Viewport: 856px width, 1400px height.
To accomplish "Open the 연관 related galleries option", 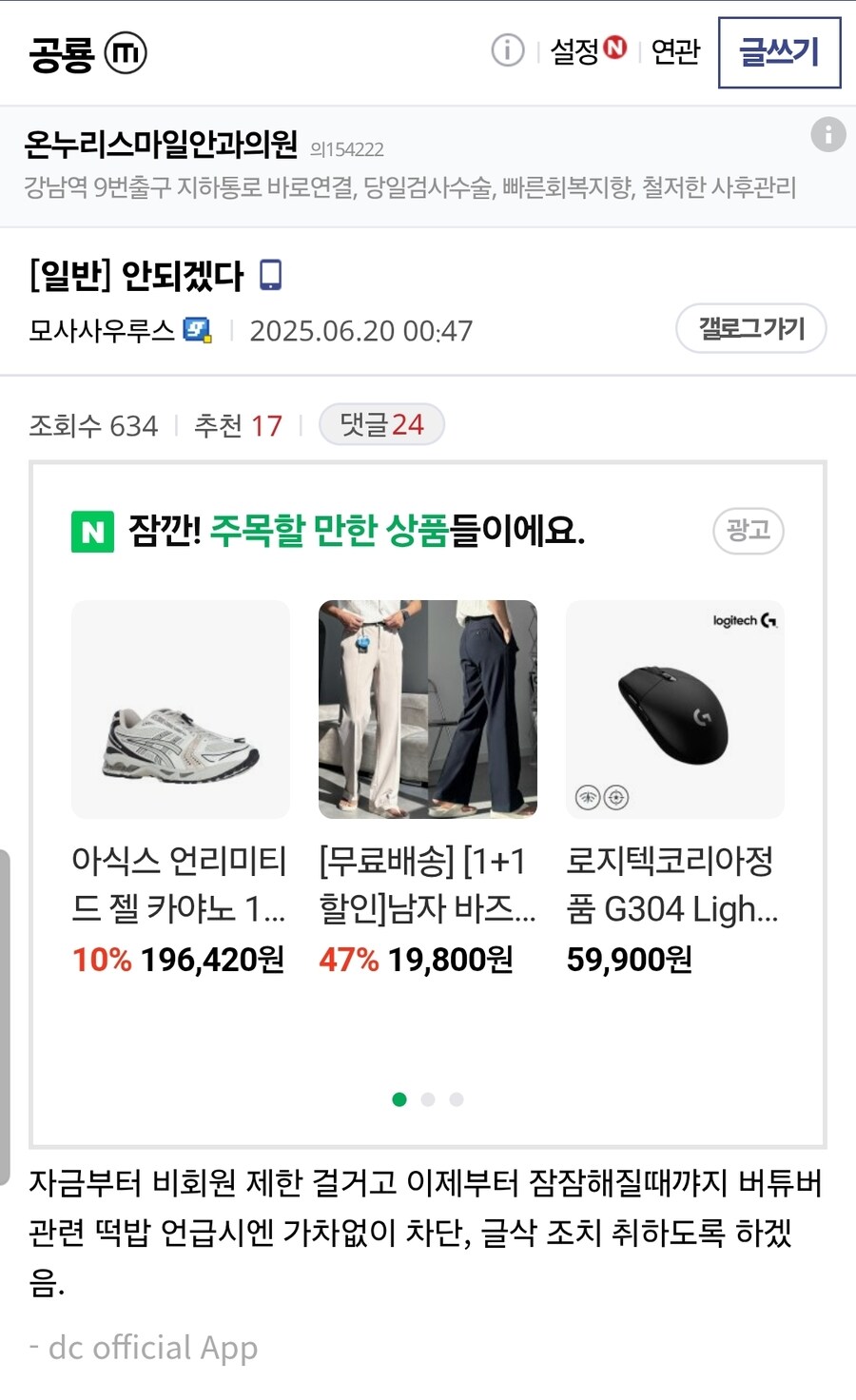I will 675,50.
